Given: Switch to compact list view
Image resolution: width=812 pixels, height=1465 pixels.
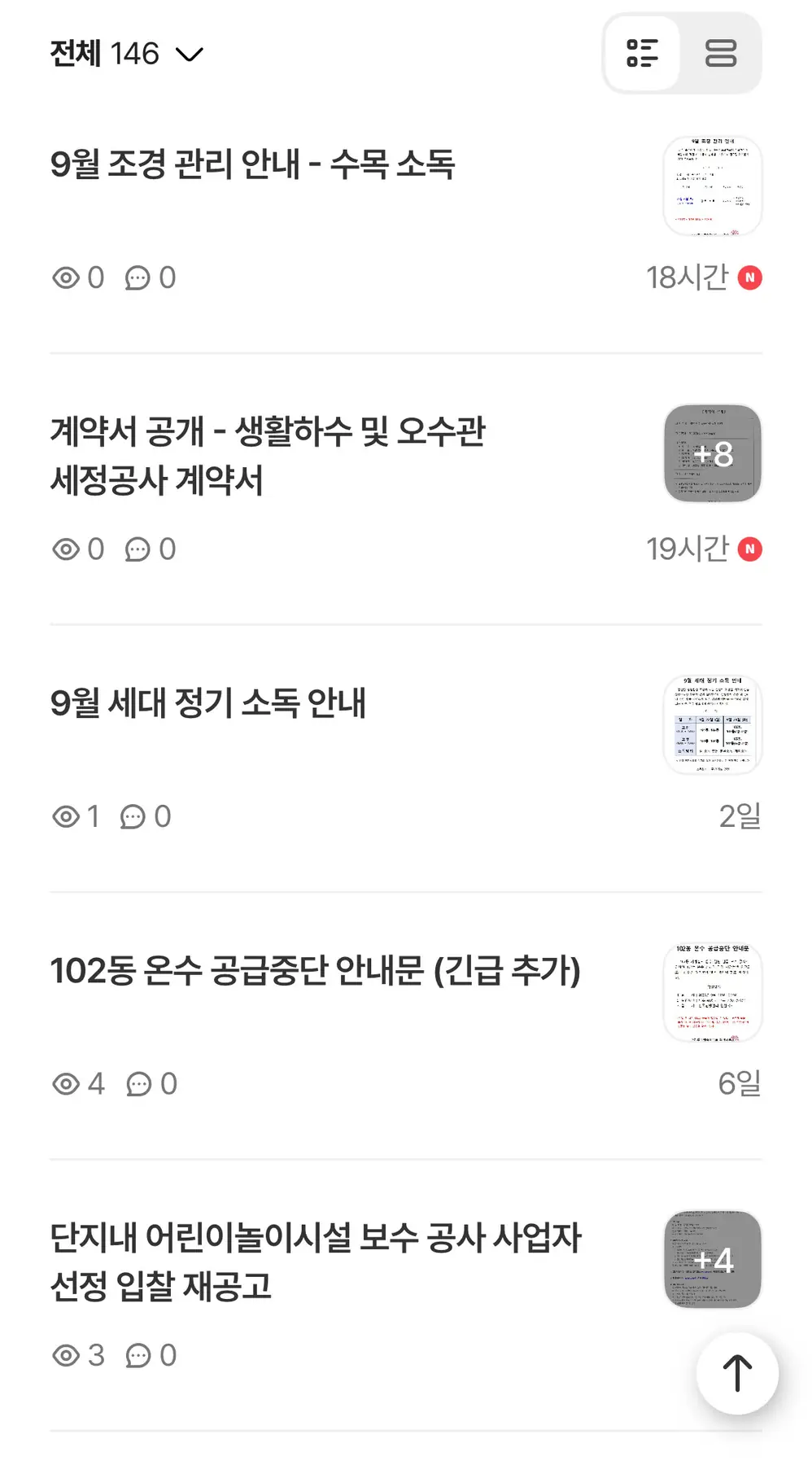Looking at the screenshot, I should 642,54.
